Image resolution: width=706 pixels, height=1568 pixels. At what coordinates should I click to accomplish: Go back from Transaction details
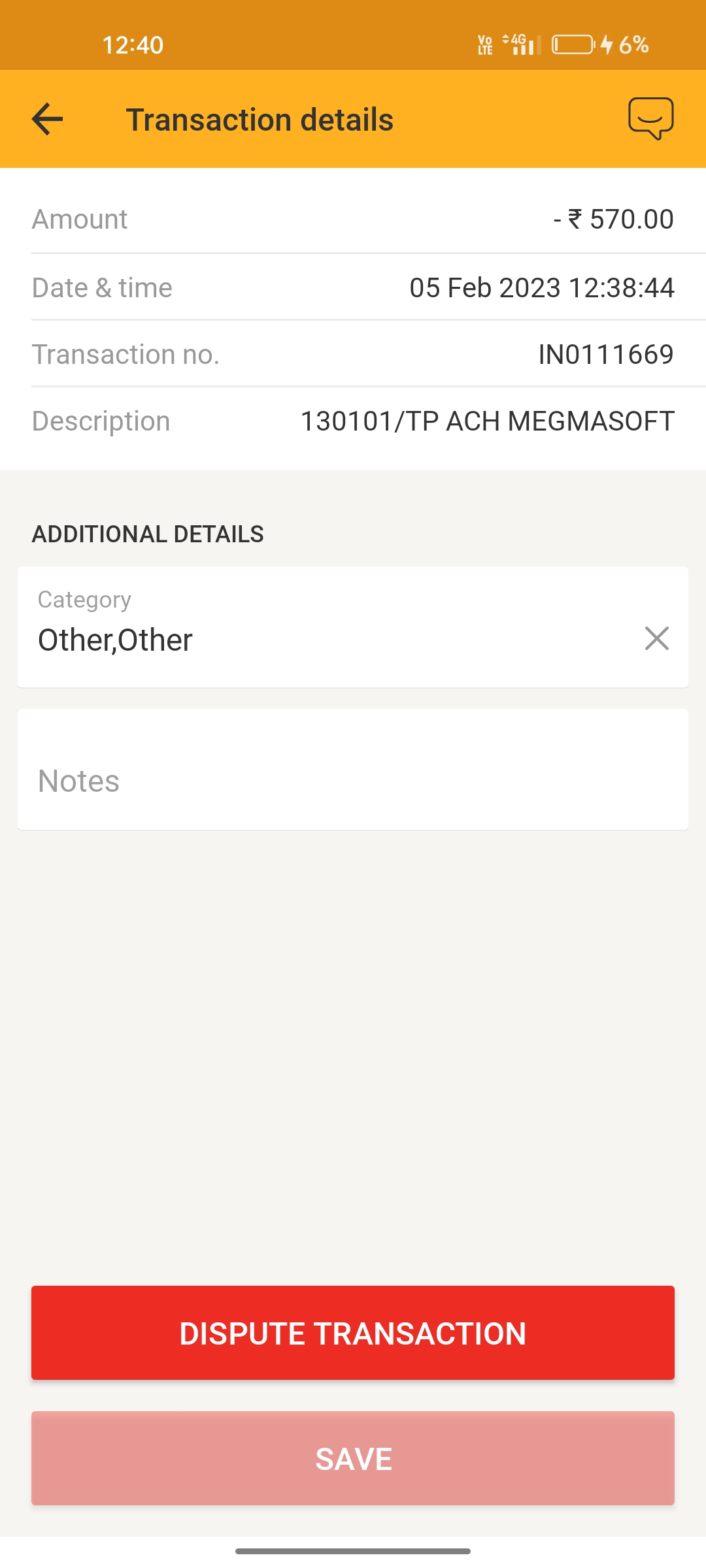[x=47, y=120]
